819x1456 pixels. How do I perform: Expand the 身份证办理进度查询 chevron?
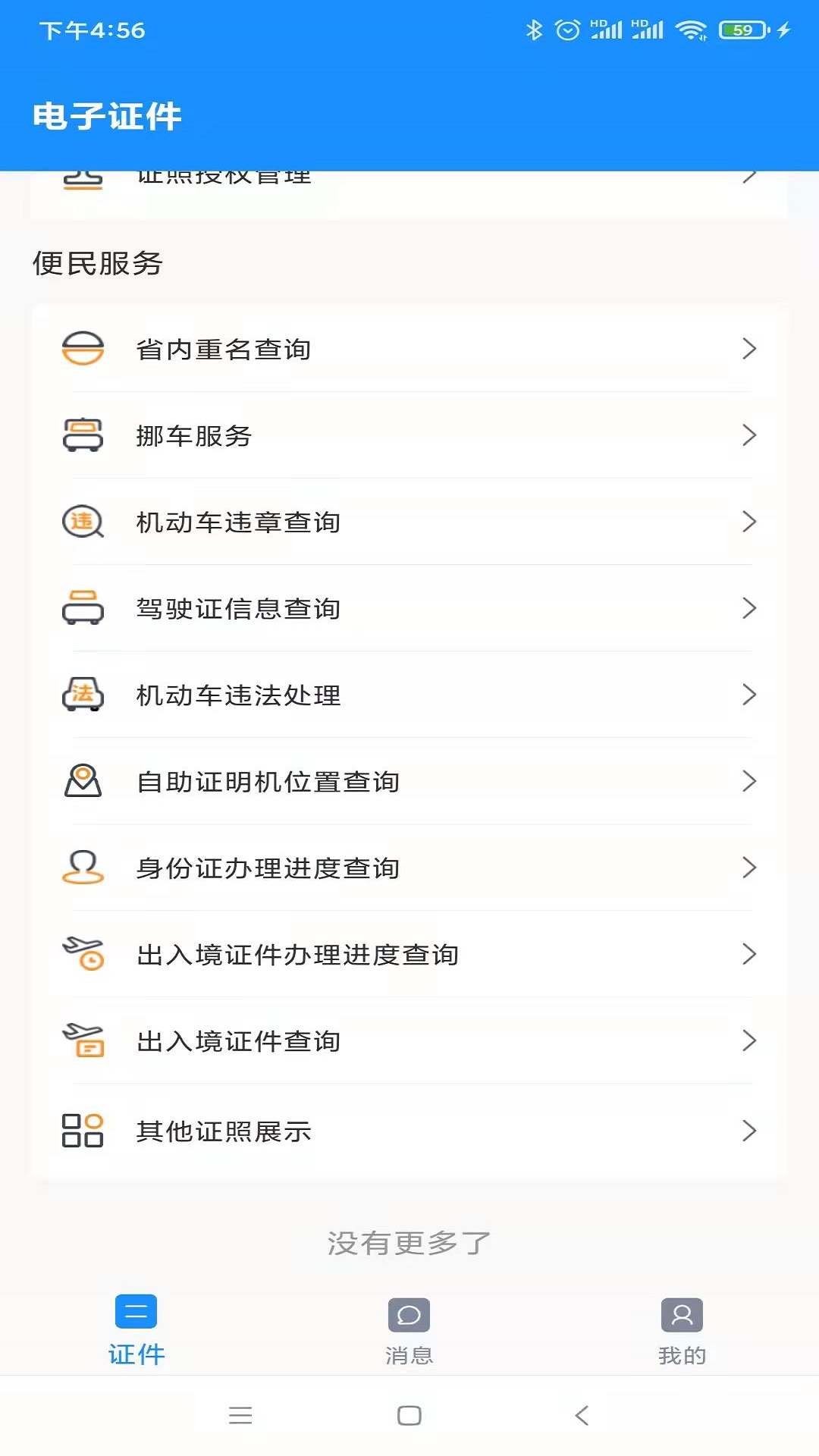pyautogui.click(x=750, y=868)
